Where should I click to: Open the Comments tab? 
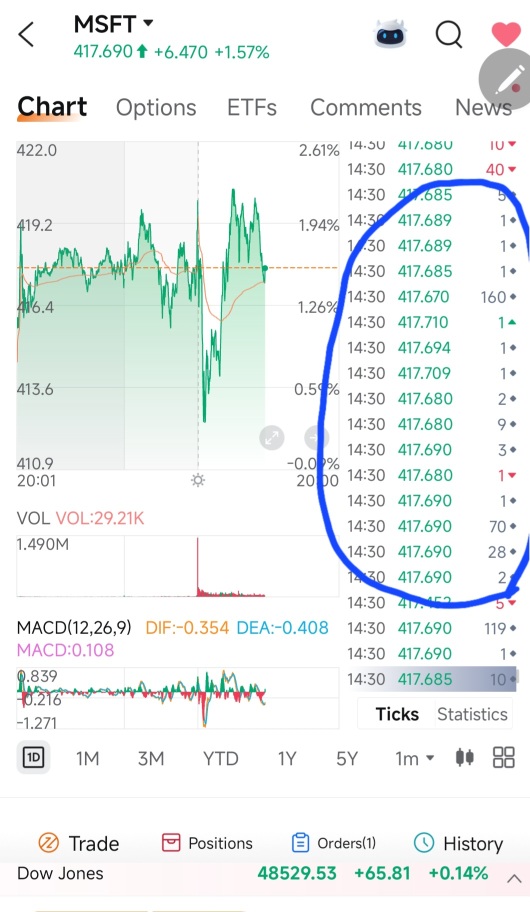[366, 108]
